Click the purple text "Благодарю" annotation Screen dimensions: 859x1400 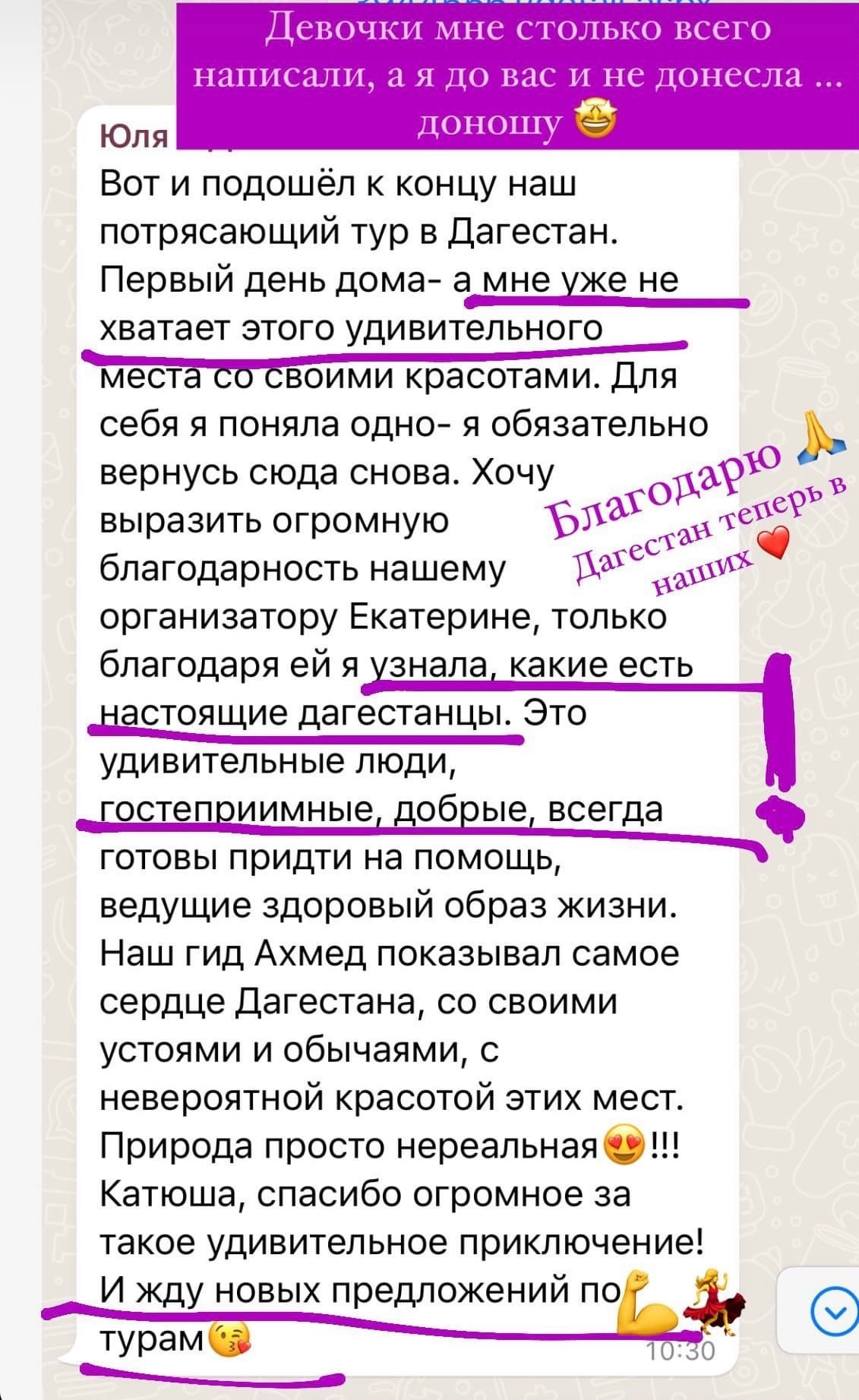pos(661,492)
